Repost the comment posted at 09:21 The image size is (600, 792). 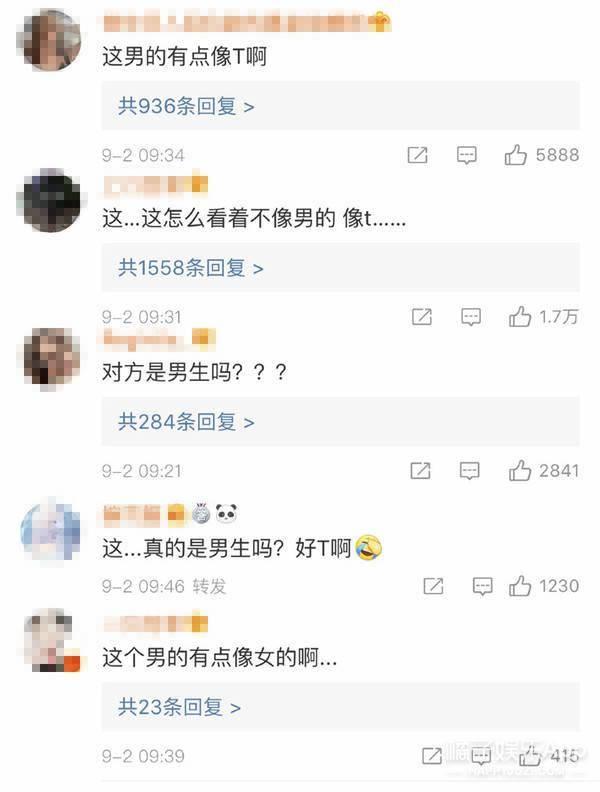click(420, 470)
